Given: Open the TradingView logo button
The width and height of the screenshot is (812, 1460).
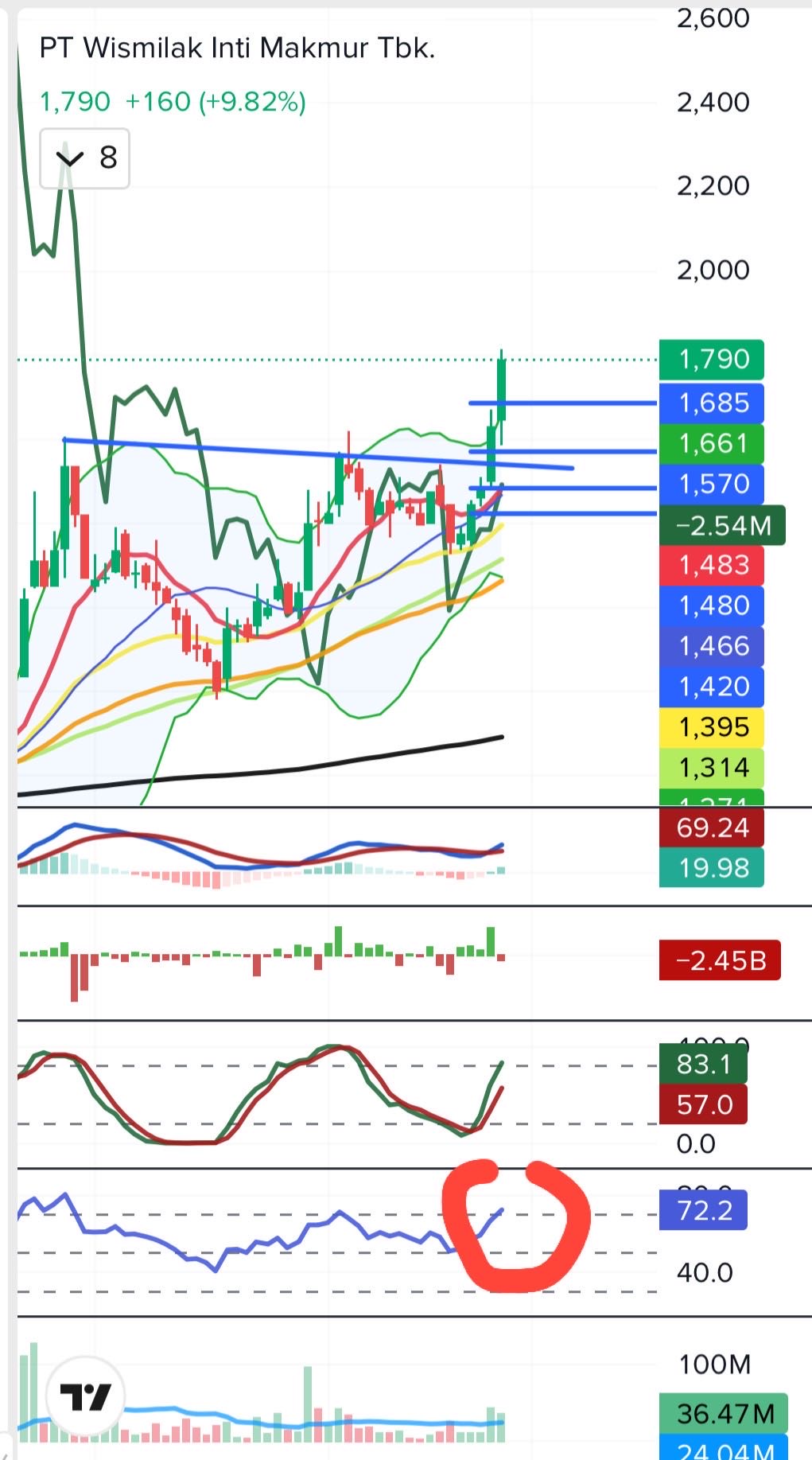Looking at the screenshot, I should point(85,1396).
